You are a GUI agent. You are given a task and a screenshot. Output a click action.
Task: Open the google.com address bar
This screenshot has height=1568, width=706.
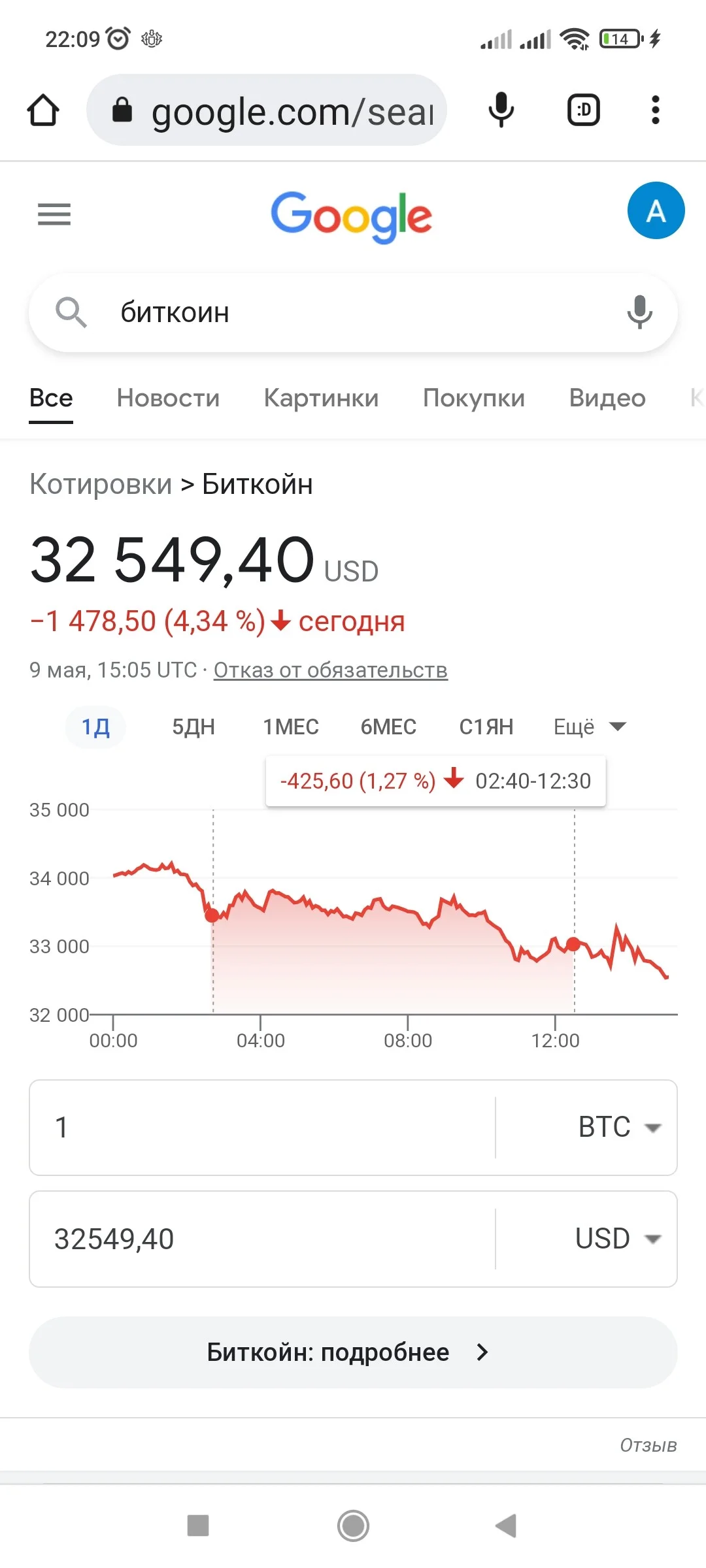coord(267,110)
